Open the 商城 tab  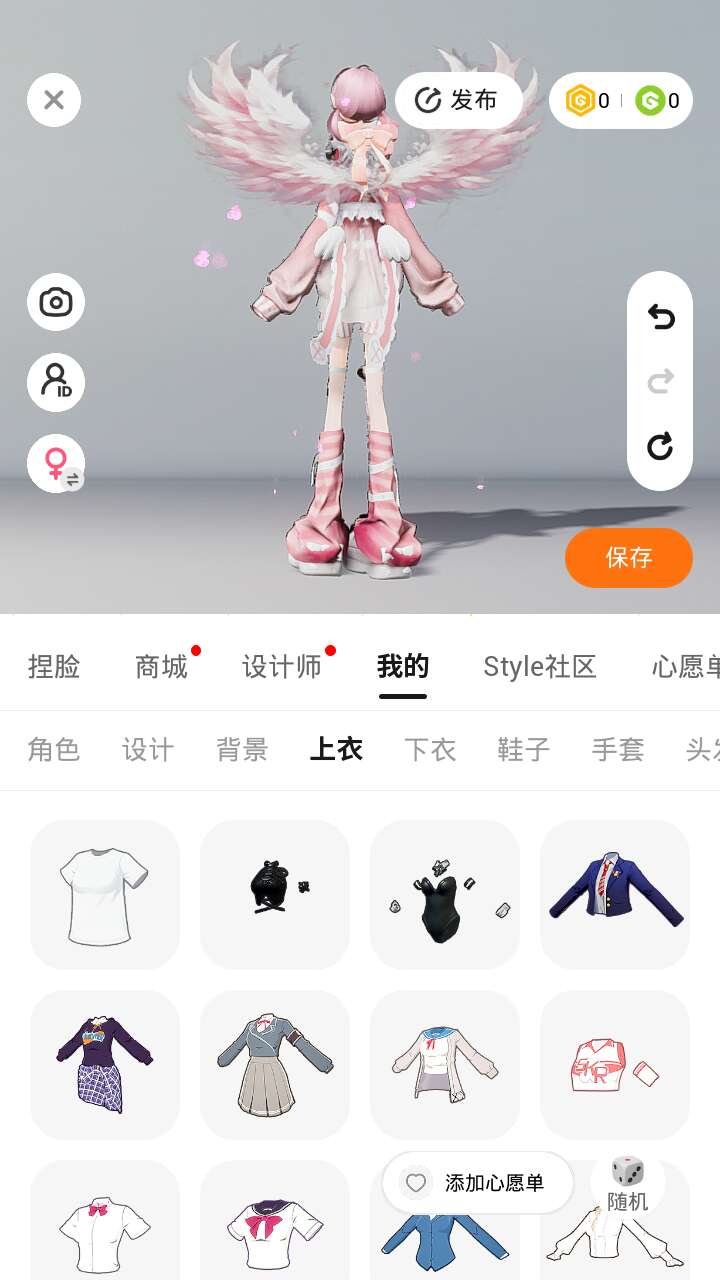click(162, 667)
